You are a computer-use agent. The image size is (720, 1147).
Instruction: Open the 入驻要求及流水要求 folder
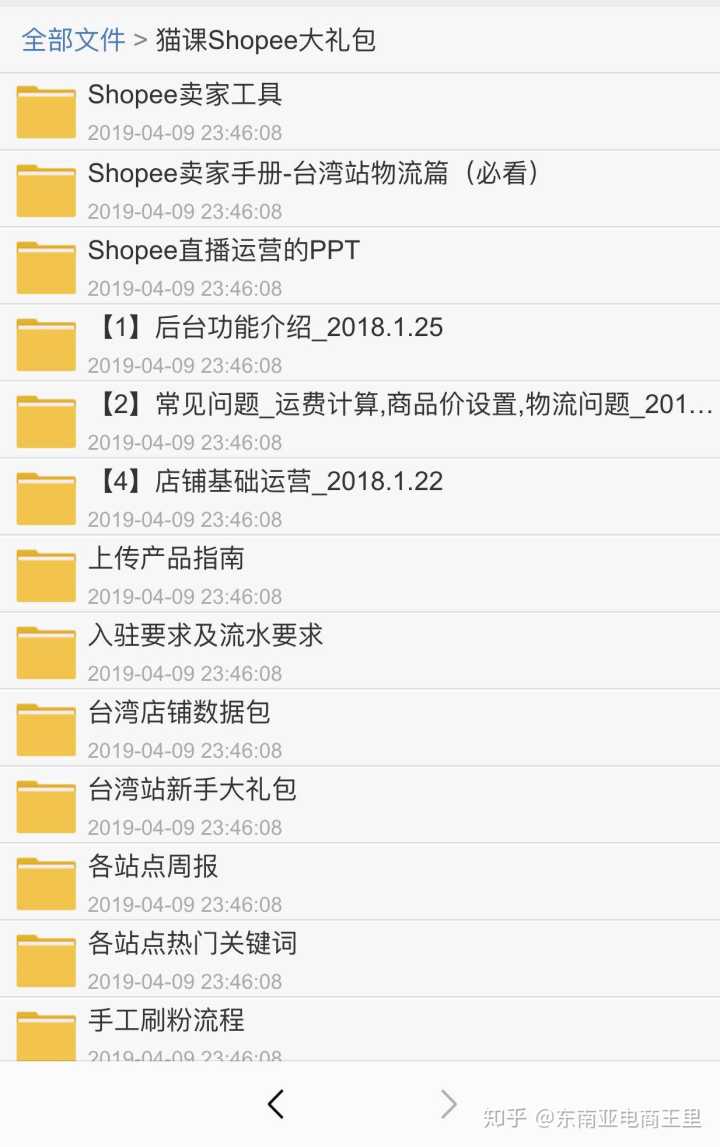(205, 636)
